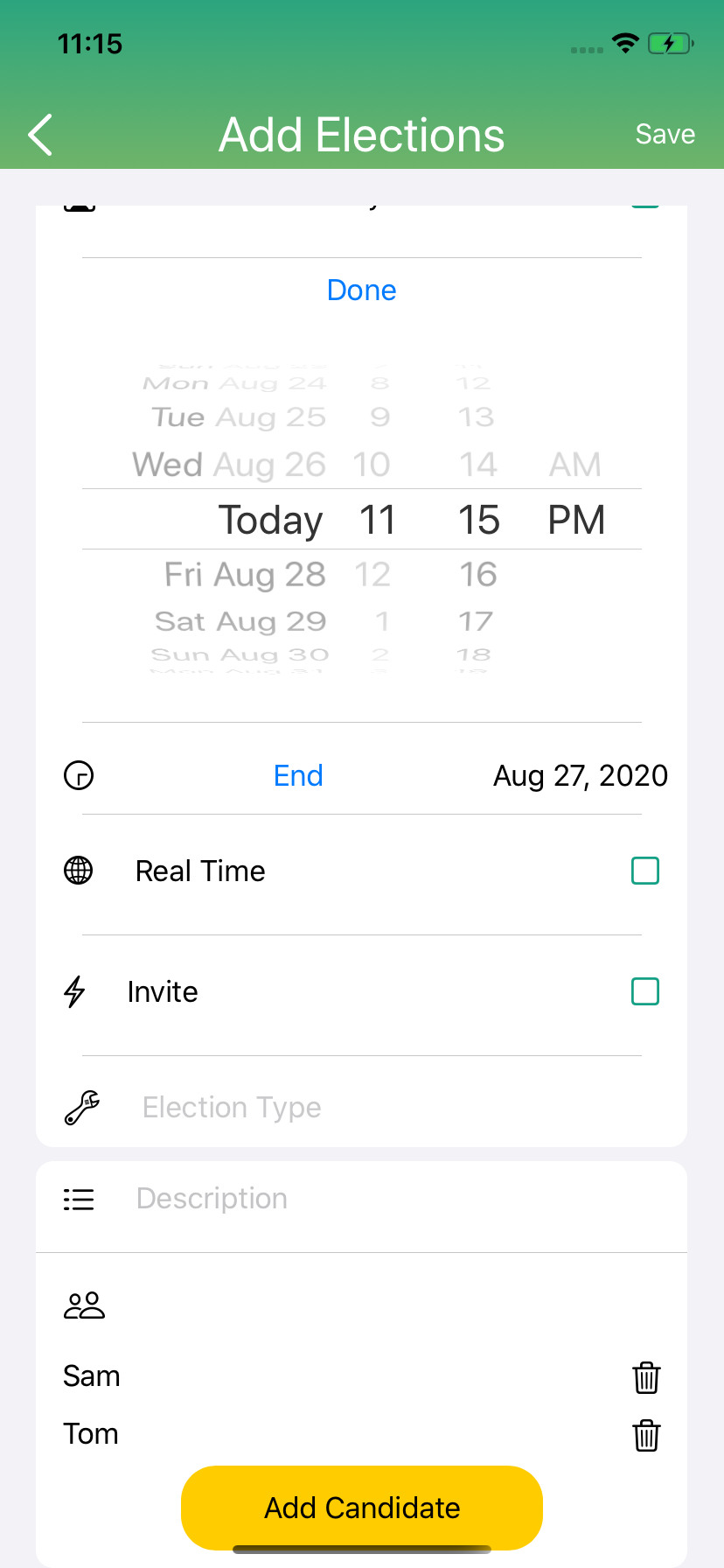Save the election
The height and width of the screenshot is (1568, 724).
tap(665, 134)
